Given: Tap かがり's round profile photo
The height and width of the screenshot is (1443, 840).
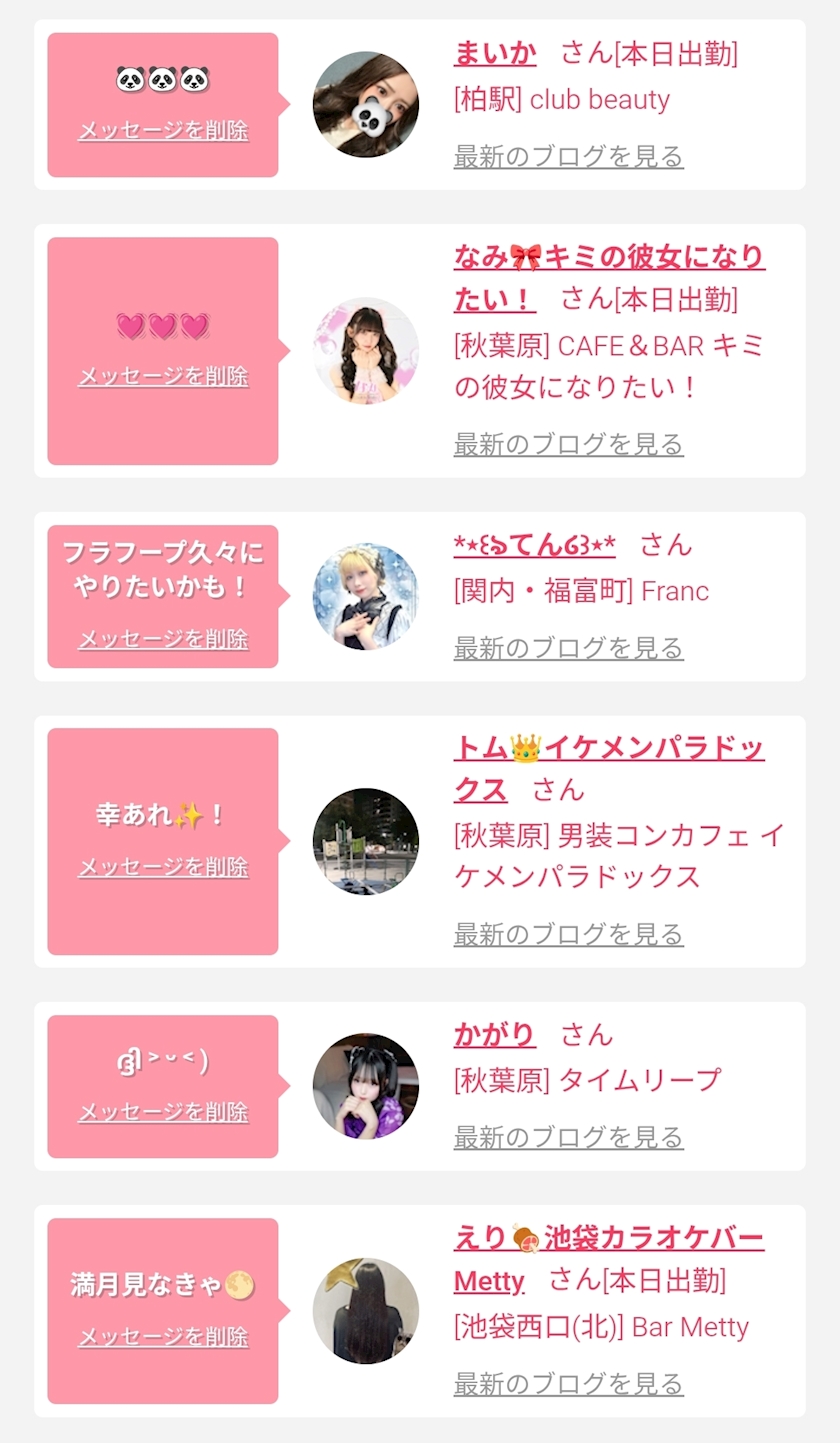Looking at the screenshot, I should (365, 1086).
